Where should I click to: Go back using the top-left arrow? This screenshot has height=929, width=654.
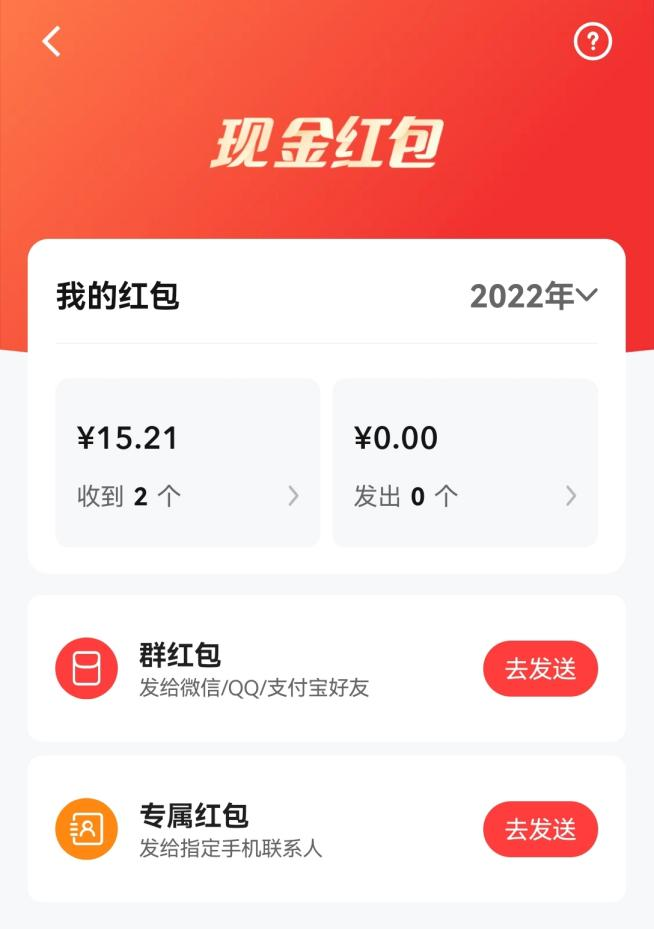52,41
